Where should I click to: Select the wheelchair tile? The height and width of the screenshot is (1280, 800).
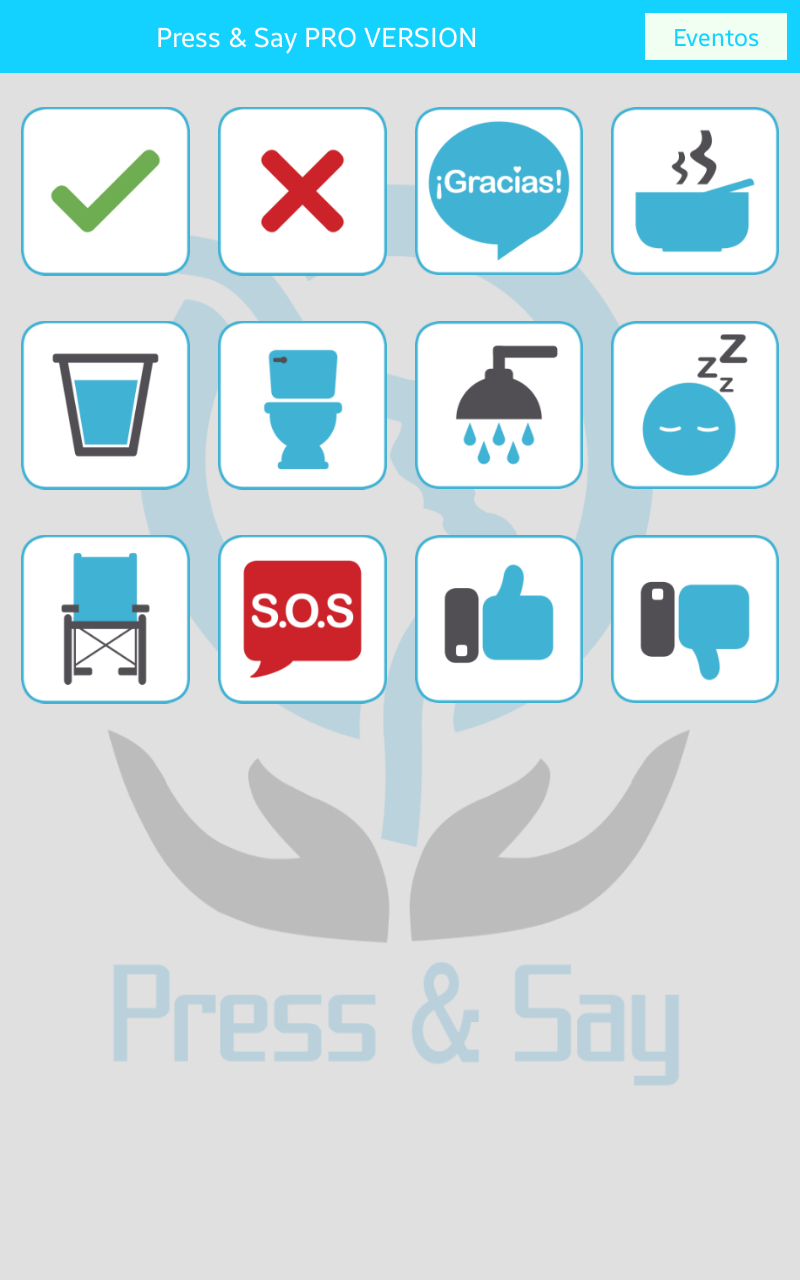click(105, 619)
